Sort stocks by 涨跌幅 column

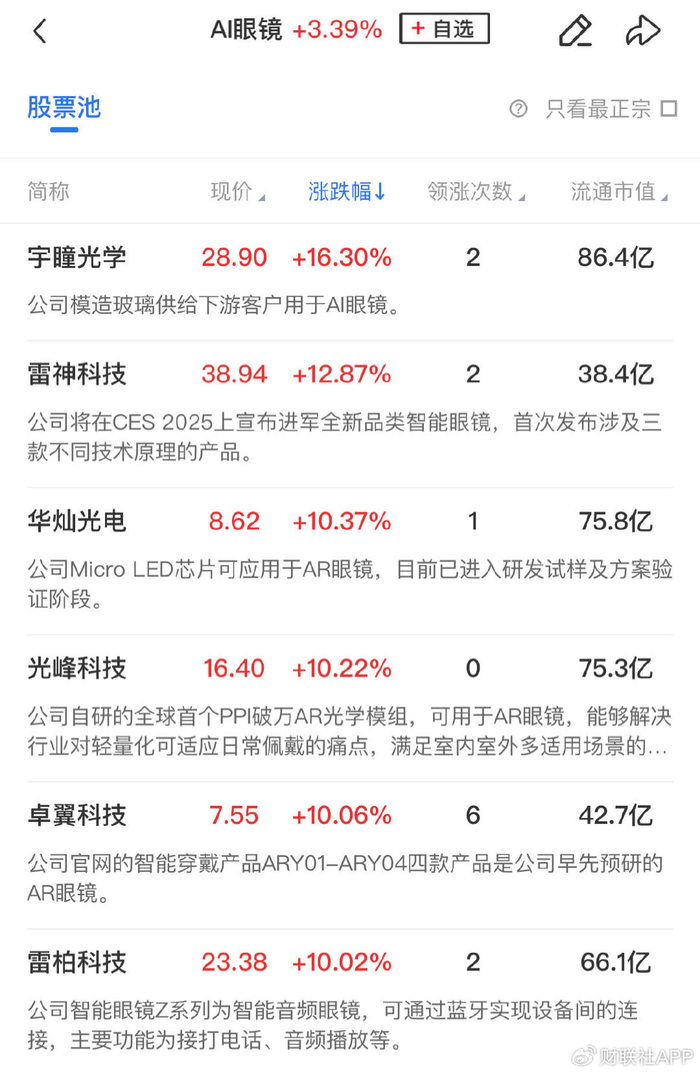pyautogui.click(x=347, y=191)
